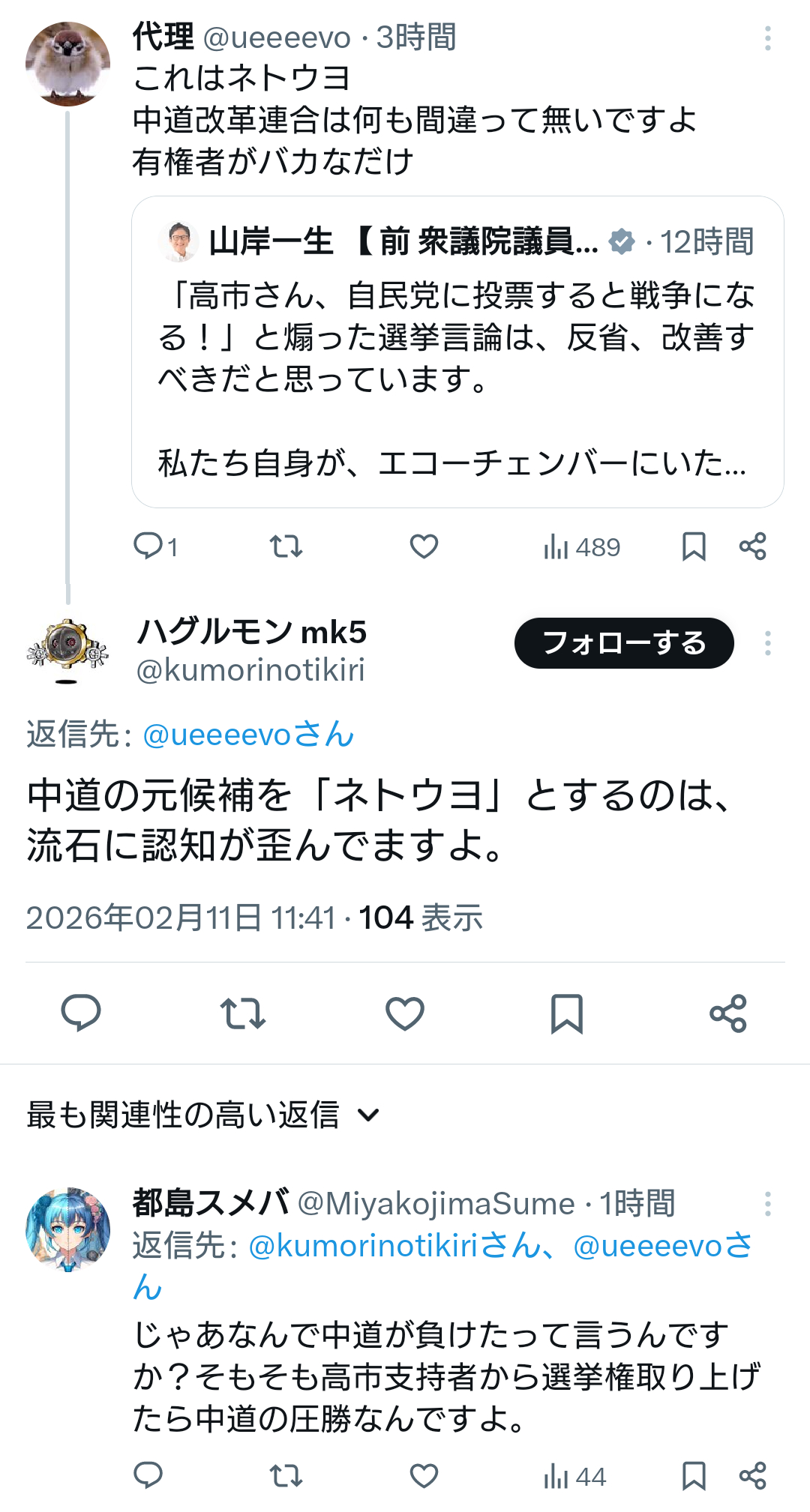Bookmark 代理's post
This screenshot has height=1512, width=810.
click(694, 546)
